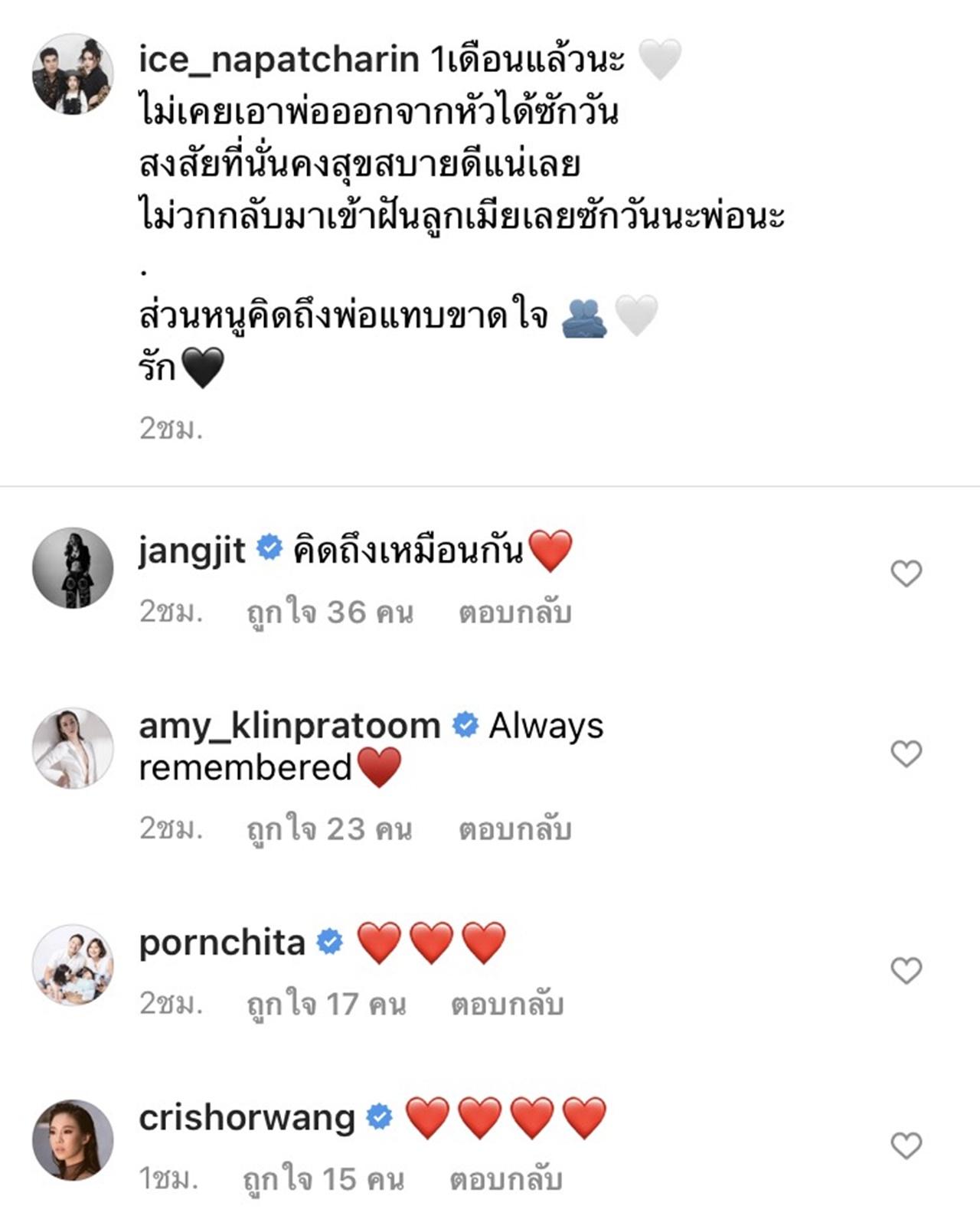980x1232 pixels.
Task: View crishorwang's profile picture avatar
Action: point(73,1140)
